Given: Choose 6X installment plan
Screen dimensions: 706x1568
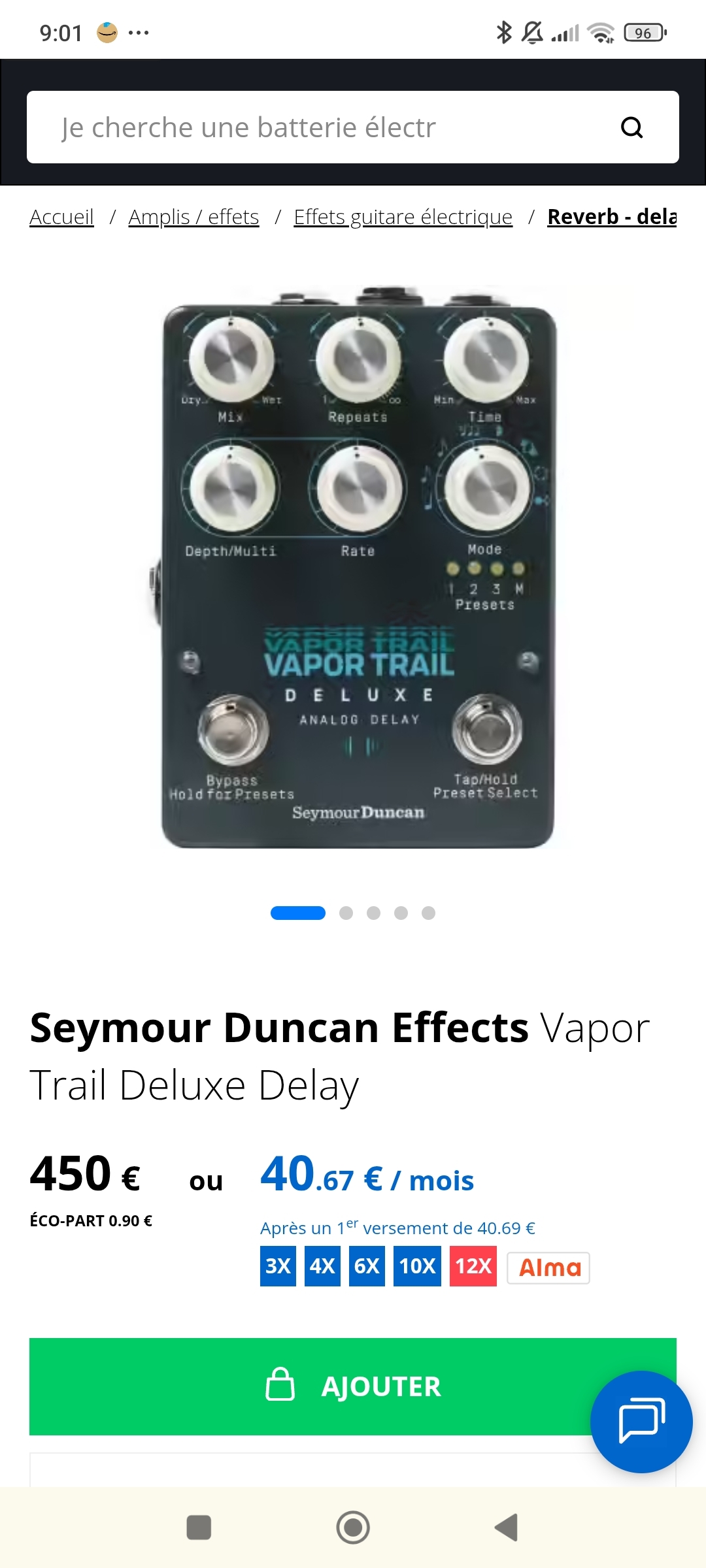Looking at the screenshot, I should (x=367, y=1266).
